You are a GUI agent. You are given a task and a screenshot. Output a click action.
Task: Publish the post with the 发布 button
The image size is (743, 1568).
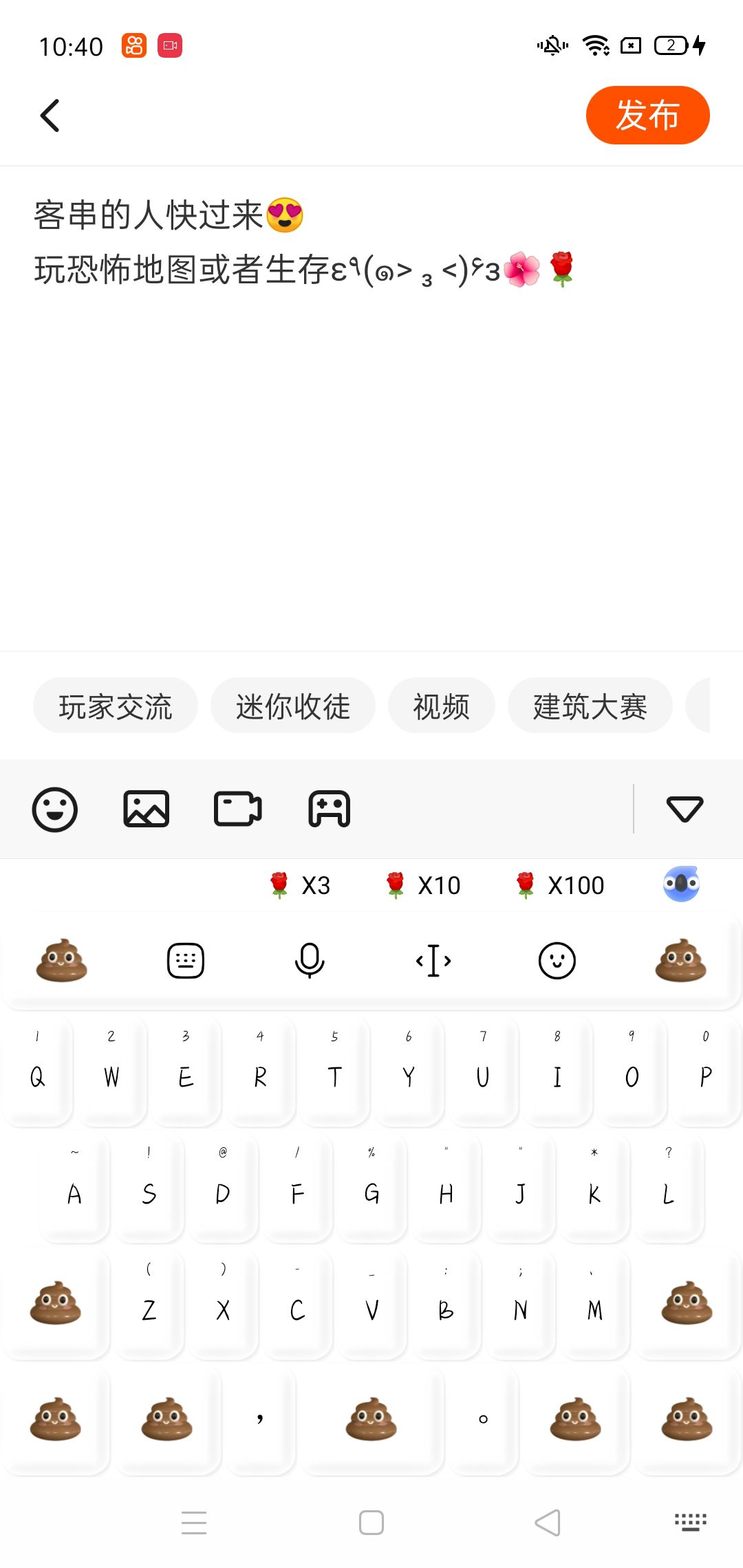point(647,115)
